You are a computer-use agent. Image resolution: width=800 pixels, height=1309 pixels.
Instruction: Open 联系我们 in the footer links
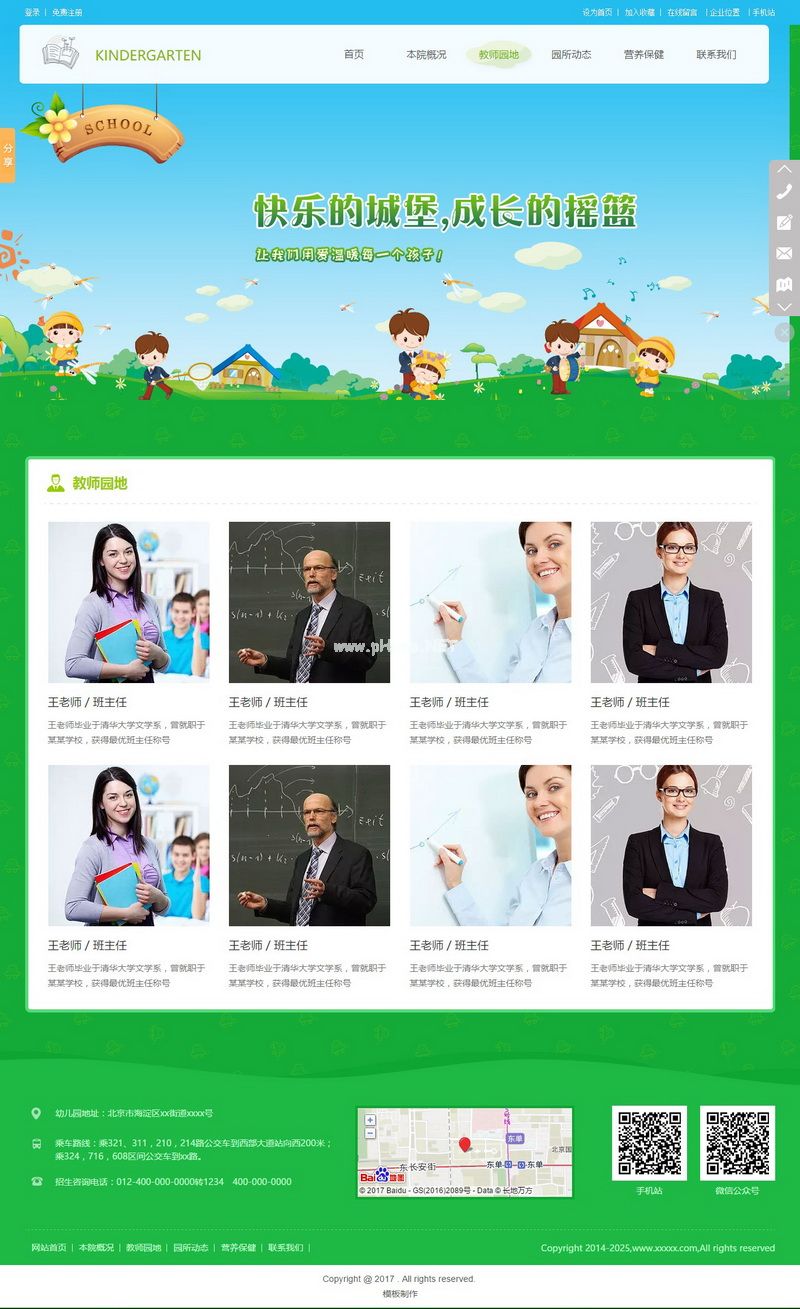click(x=285, y=1247)
